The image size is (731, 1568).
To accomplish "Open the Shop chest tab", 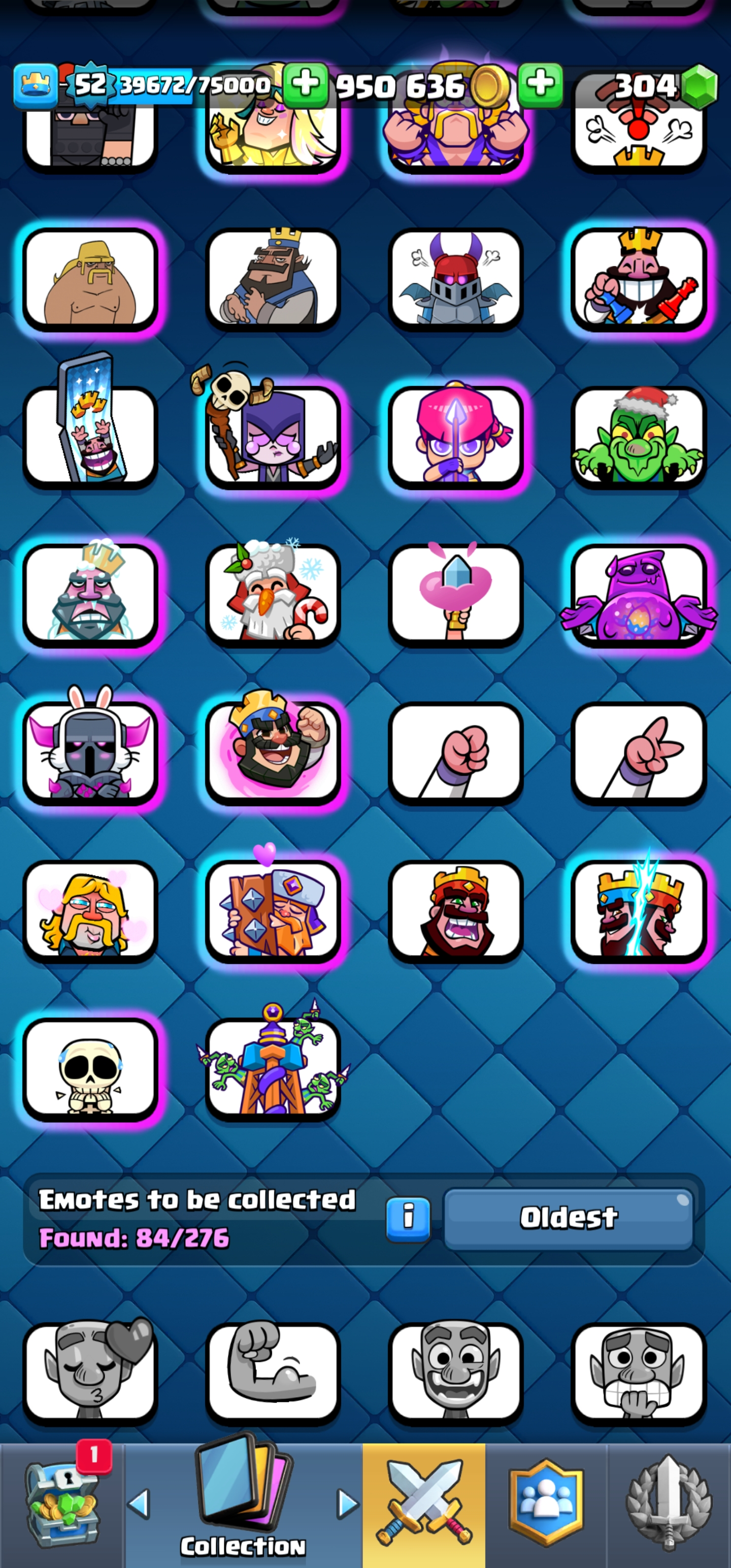I will 61,1505.
